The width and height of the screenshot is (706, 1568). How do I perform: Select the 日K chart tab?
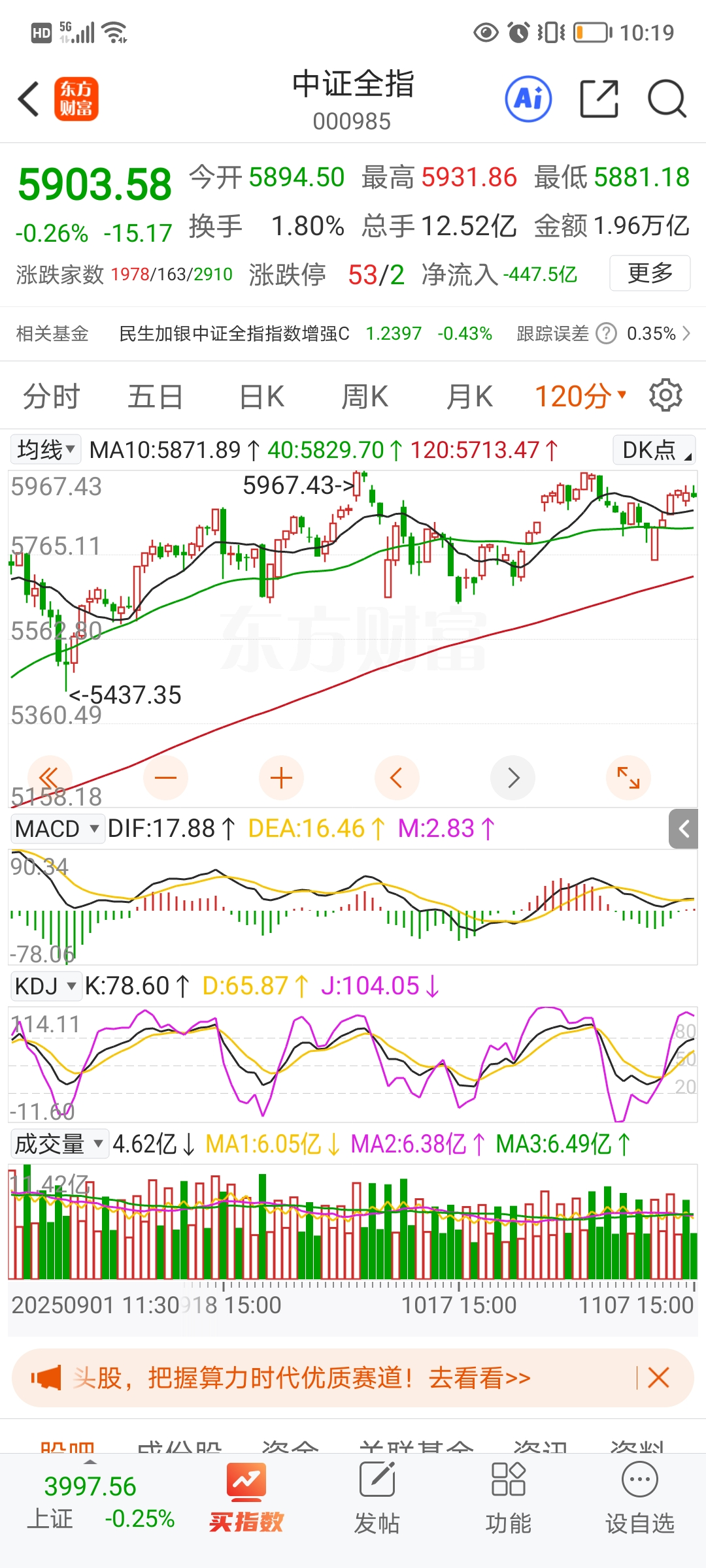point(261,397)
